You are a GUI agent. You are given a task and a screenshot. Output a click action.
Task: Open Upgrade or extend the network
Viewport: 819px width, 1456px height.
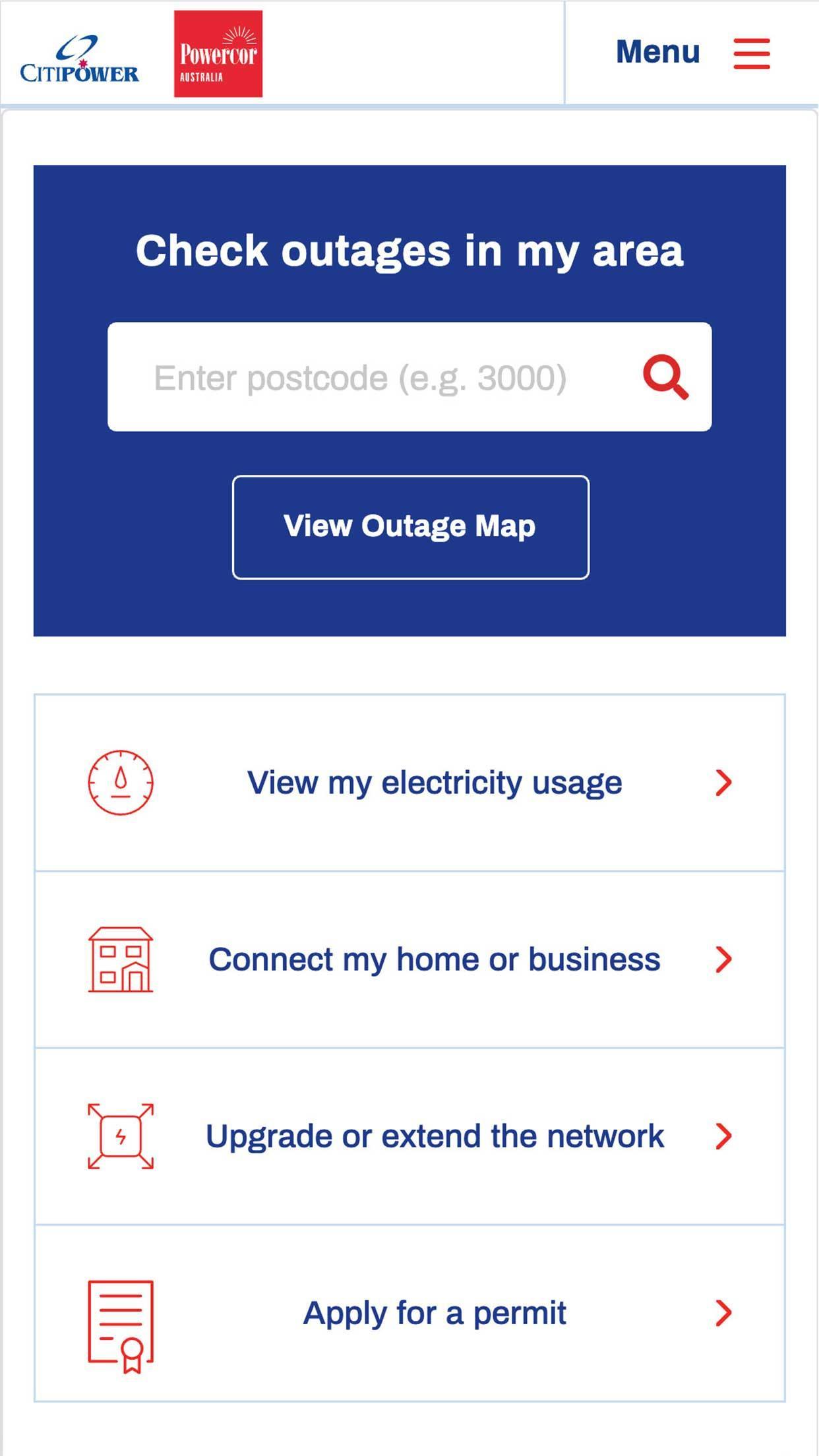click(434, 1136)
